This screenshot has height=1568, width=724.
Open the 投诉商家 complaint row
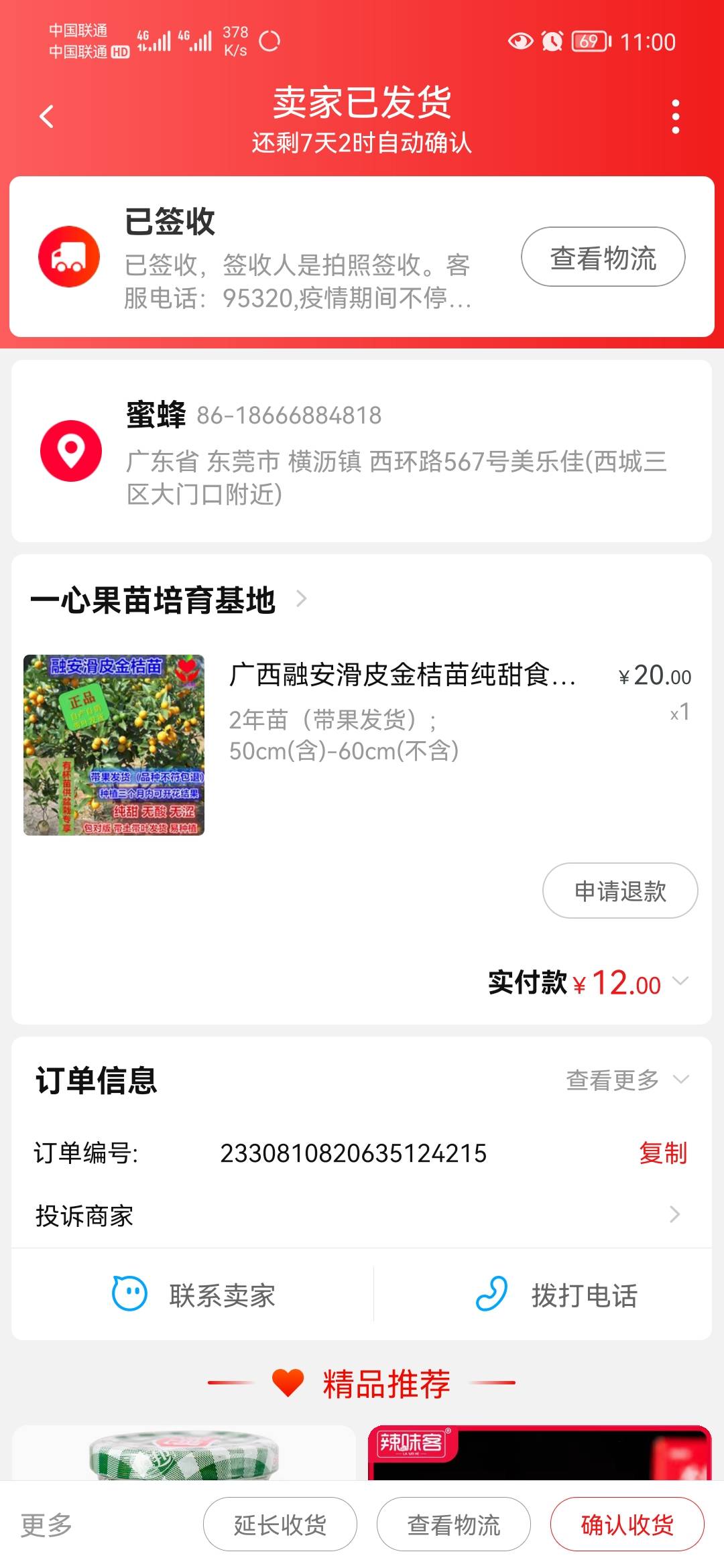362,1215
